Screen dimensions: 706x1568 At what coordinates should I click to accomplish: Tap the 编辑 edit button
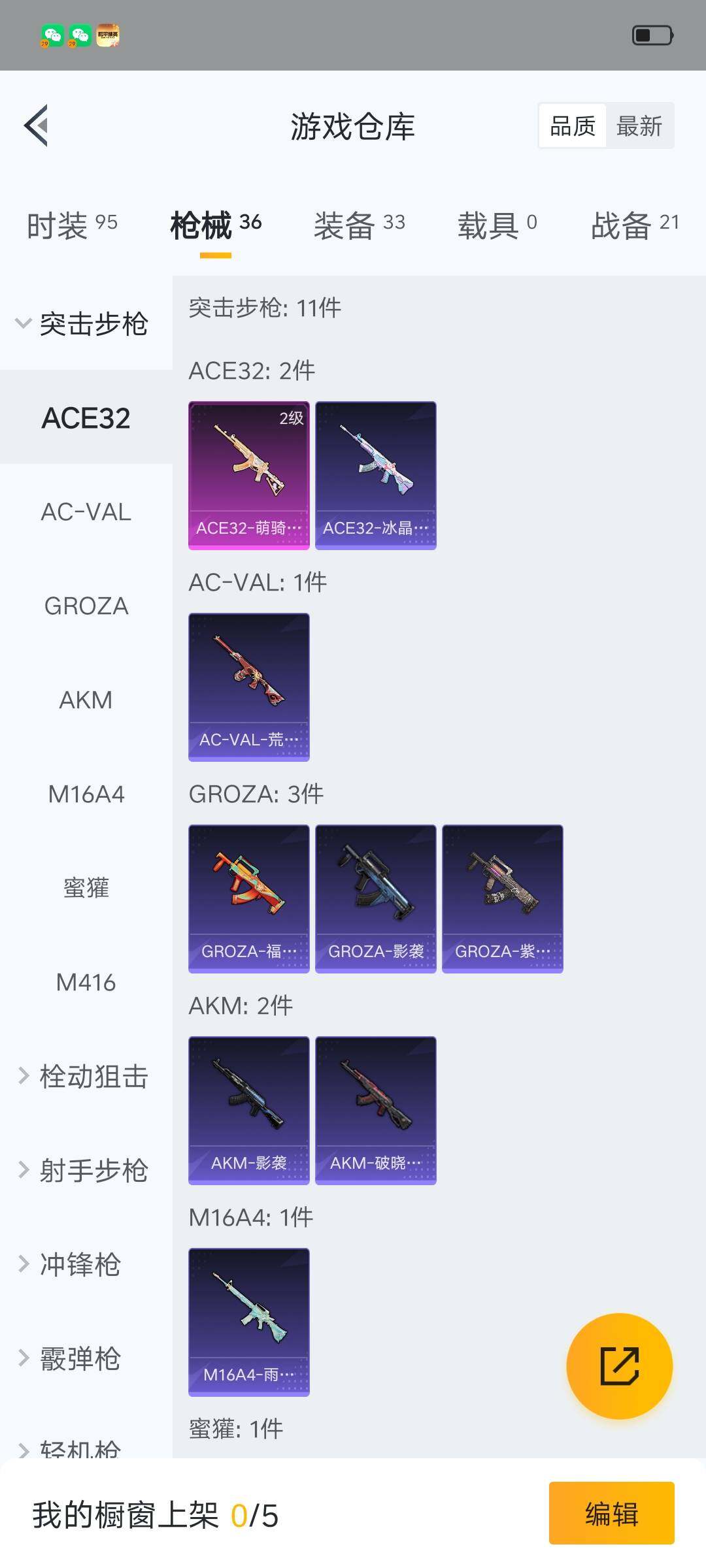(612, 1514)
